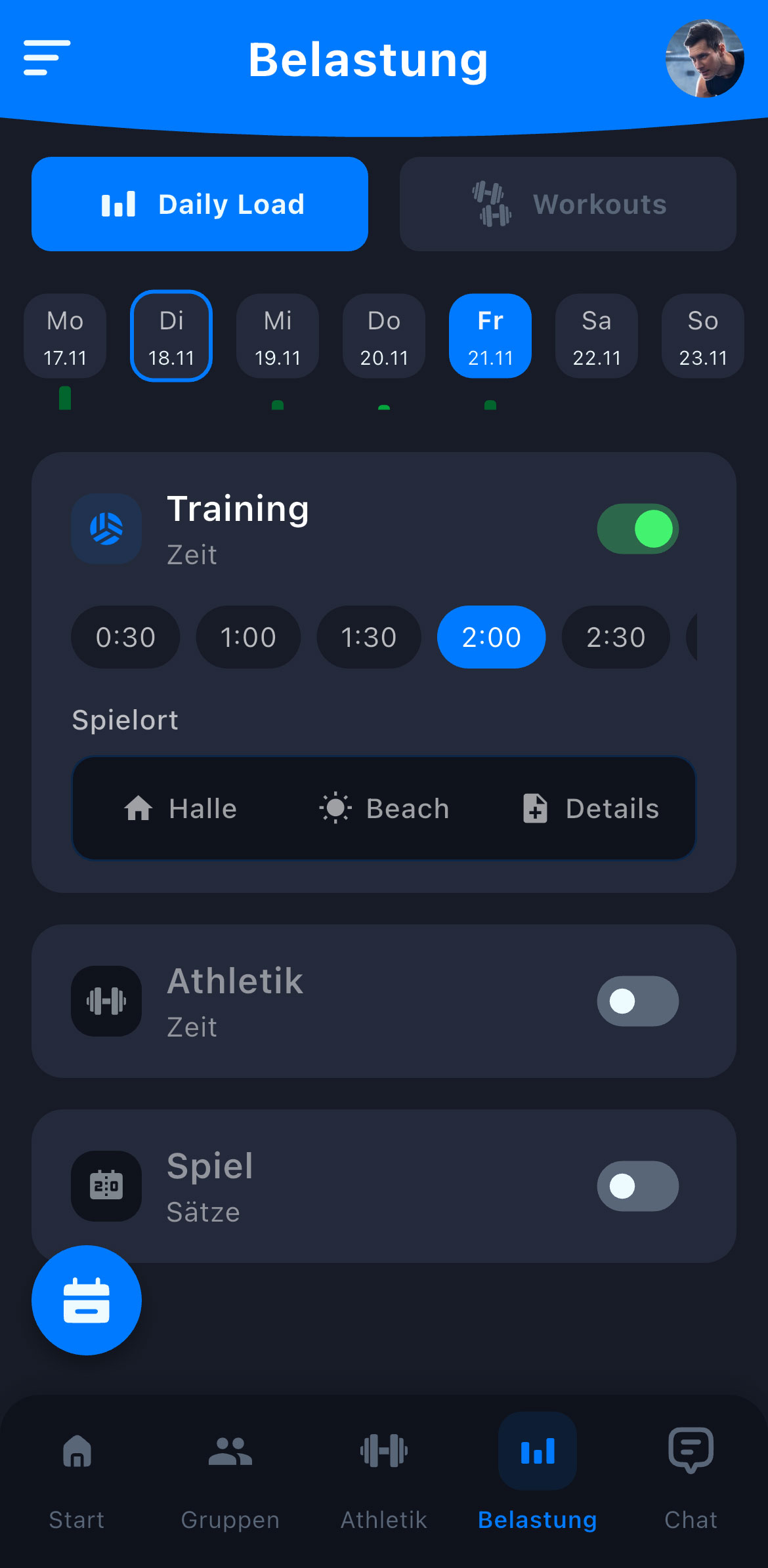Select Monday 17.11

pyautogui.click(x=65, y=337)
